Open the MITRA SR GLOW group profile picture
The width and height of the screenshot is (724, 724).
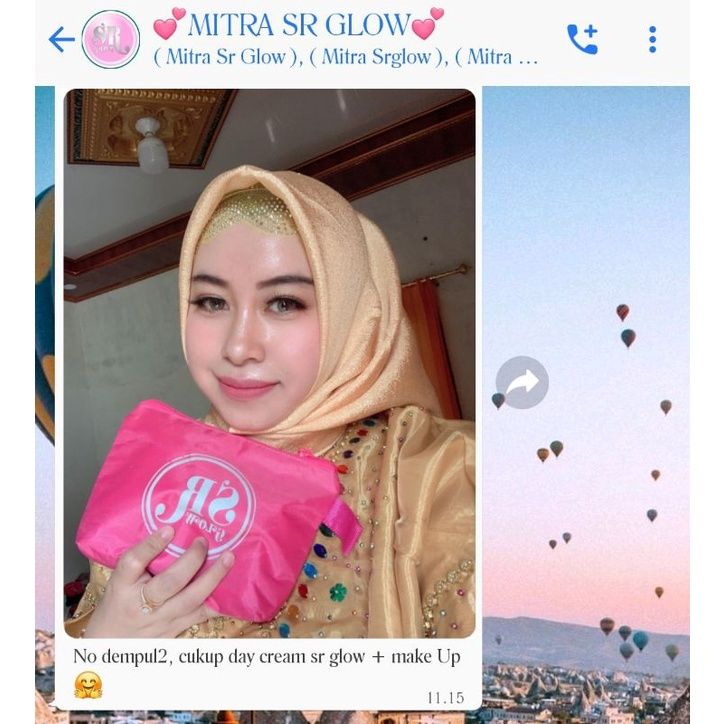point(110,40)
